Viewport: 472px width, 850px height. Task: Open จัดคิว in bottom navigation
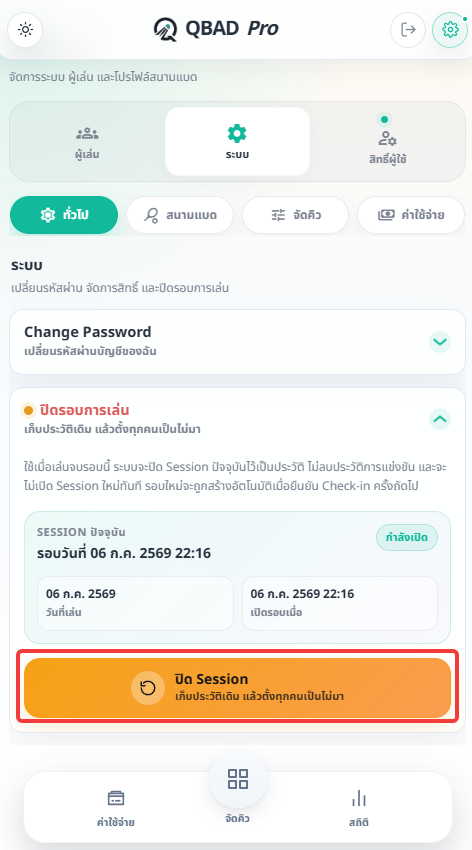tap(237, 794)
